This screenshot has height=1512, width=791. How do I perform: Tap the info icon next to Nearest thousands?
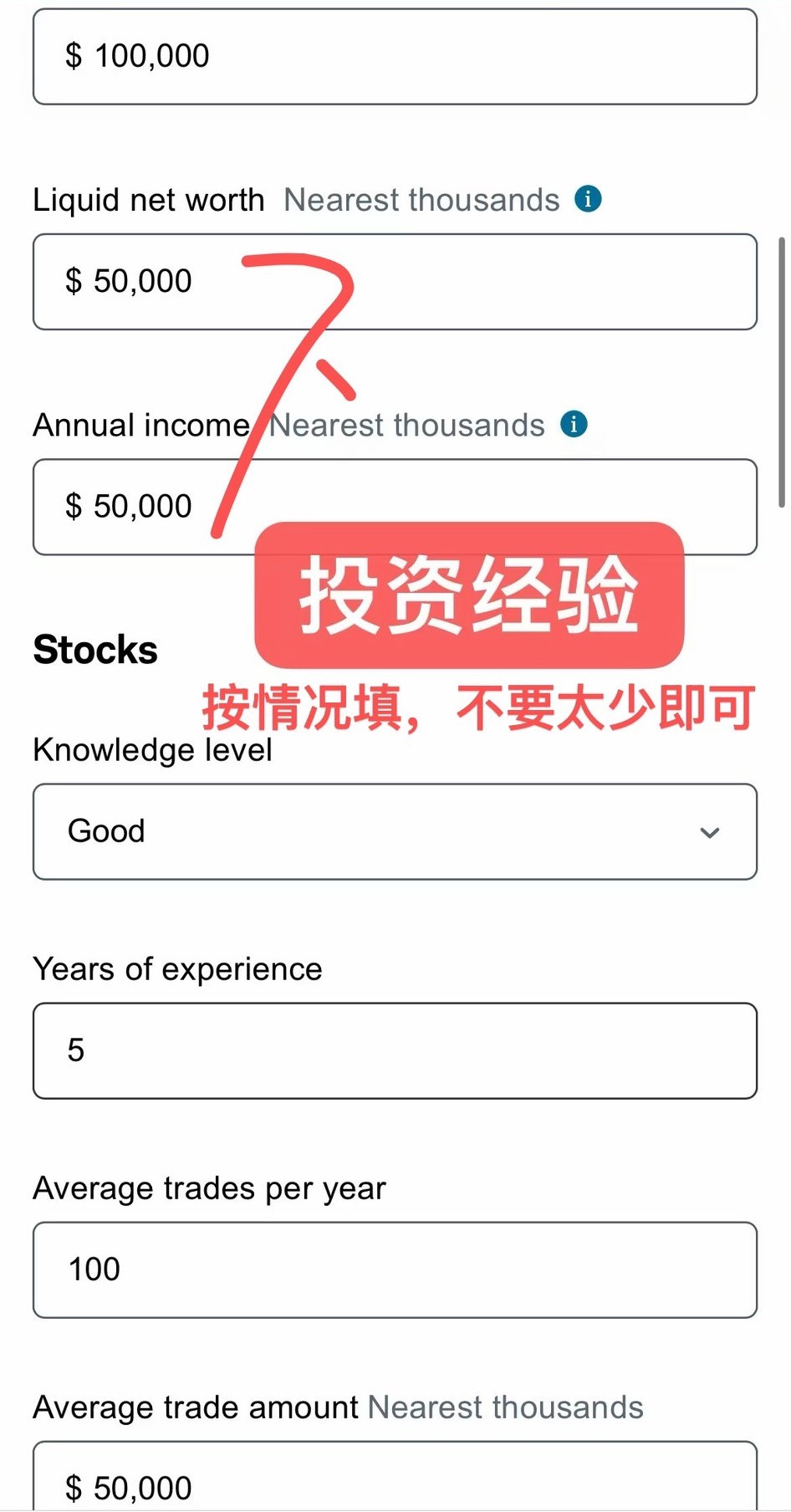[587, 199]
